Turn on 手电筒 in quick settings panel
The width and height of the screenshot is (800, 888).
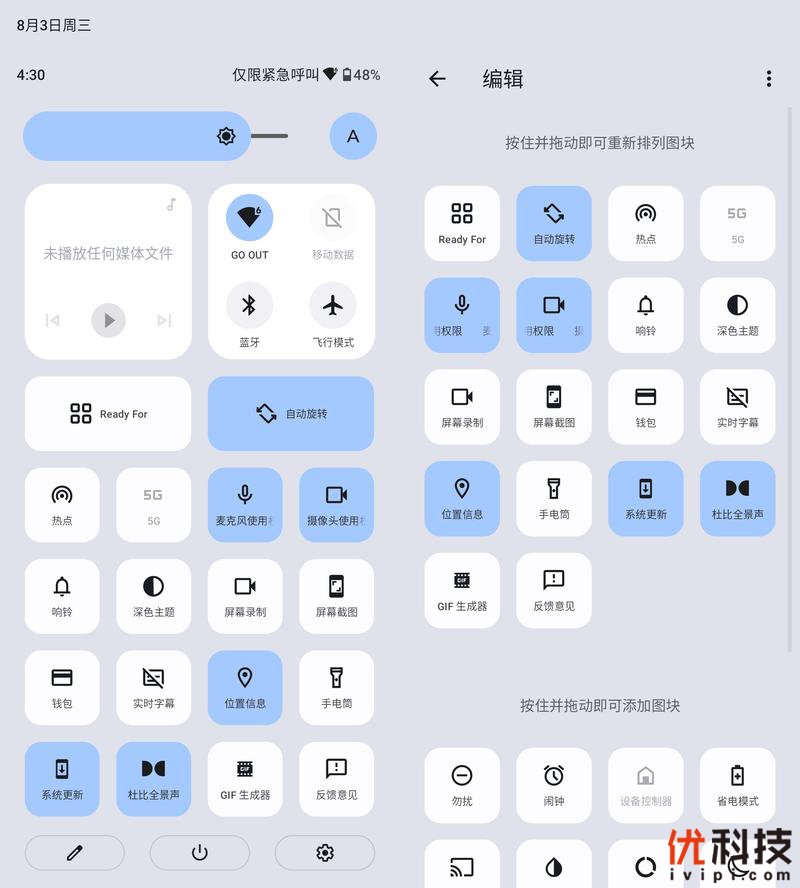pos(337,688)
